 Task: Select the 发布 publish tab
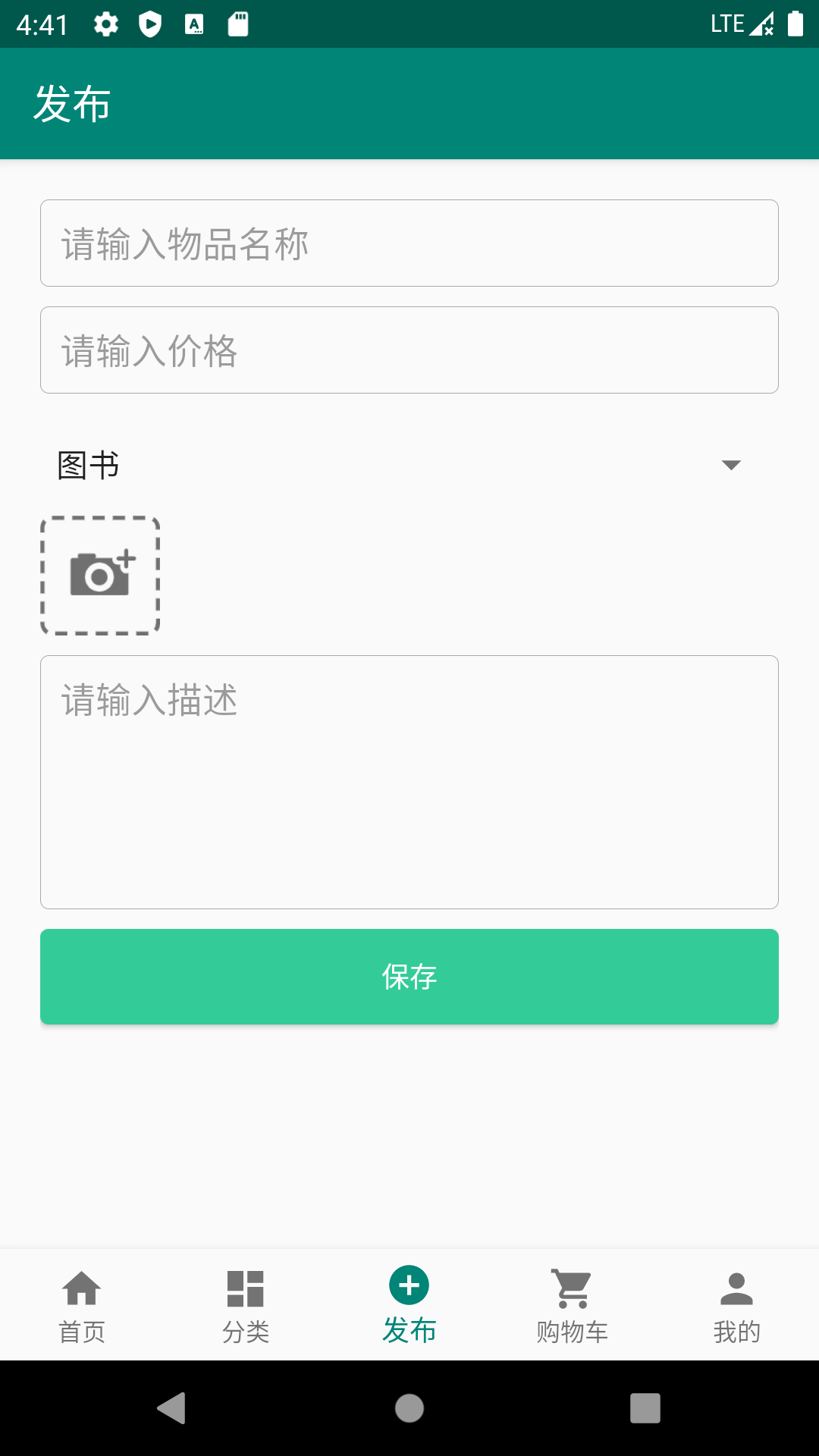point(409,1306)
